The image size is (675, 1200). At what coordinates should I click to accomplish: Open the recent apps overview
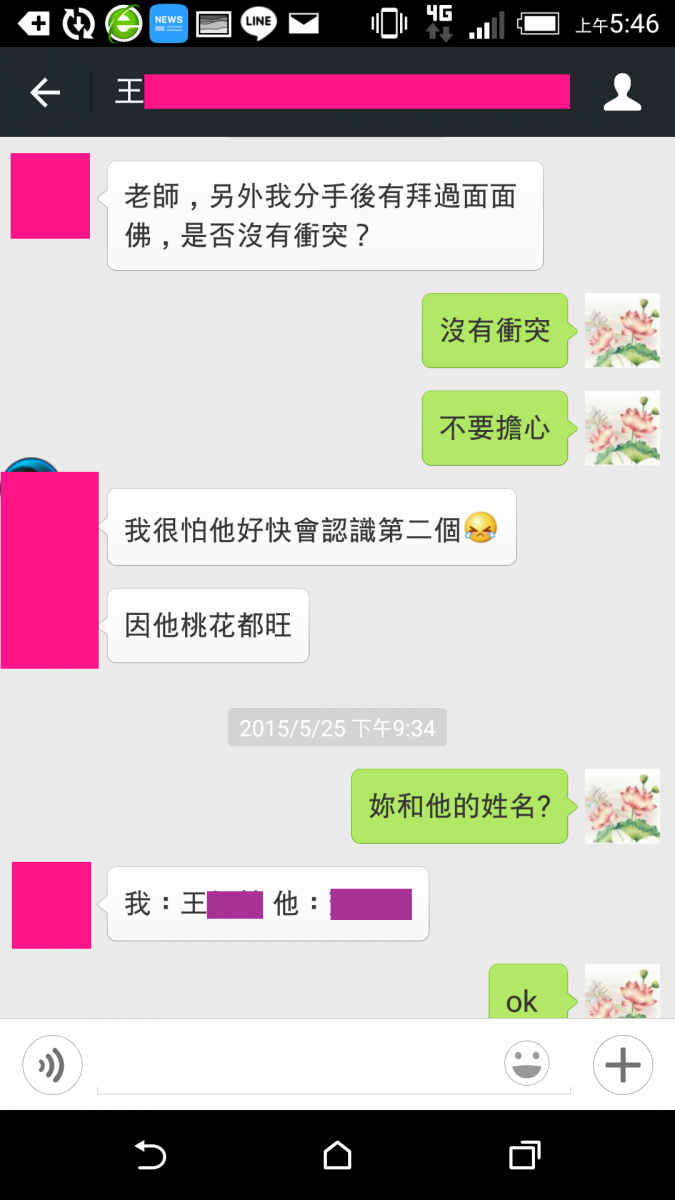[x=524, y=1156]
